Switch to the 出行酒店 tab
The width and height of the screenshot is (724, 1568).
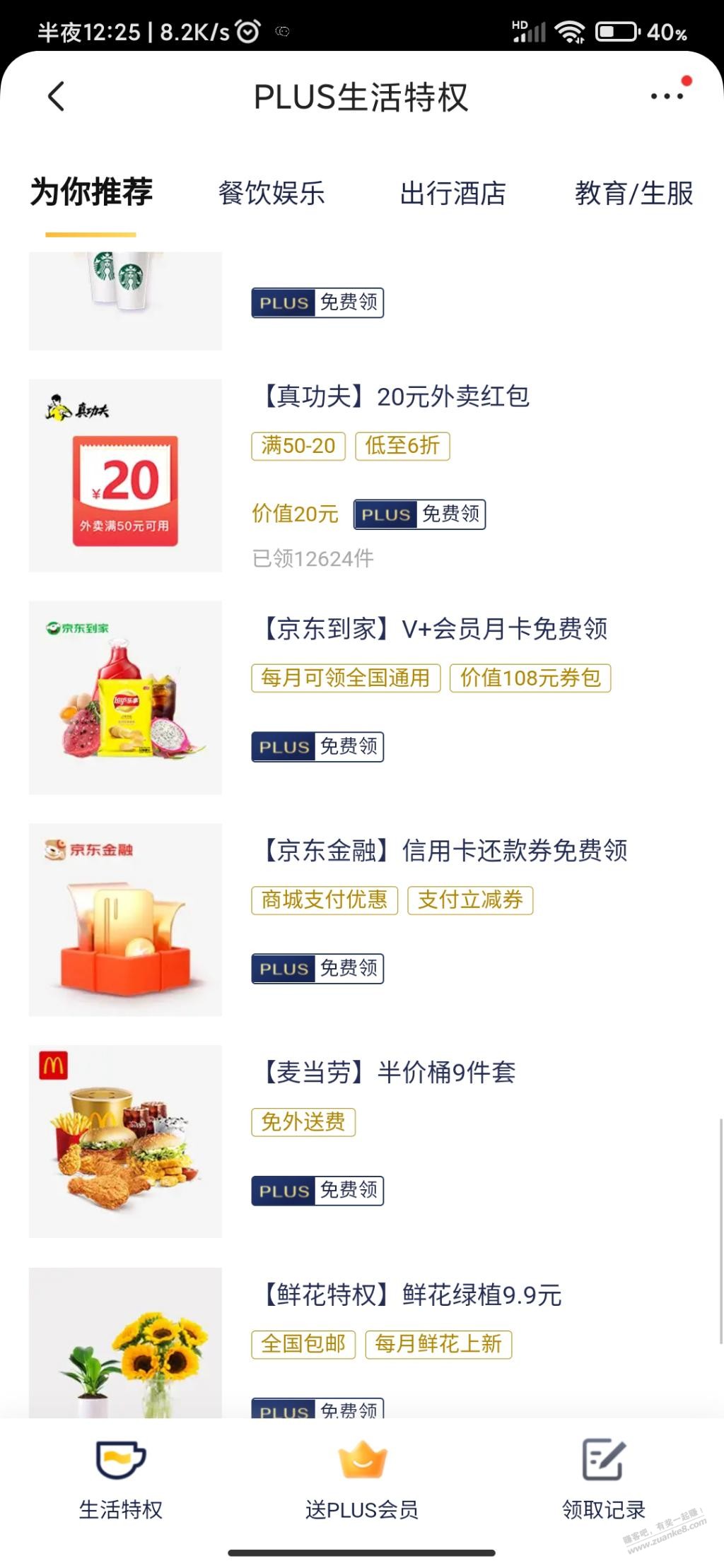(452, 193)
